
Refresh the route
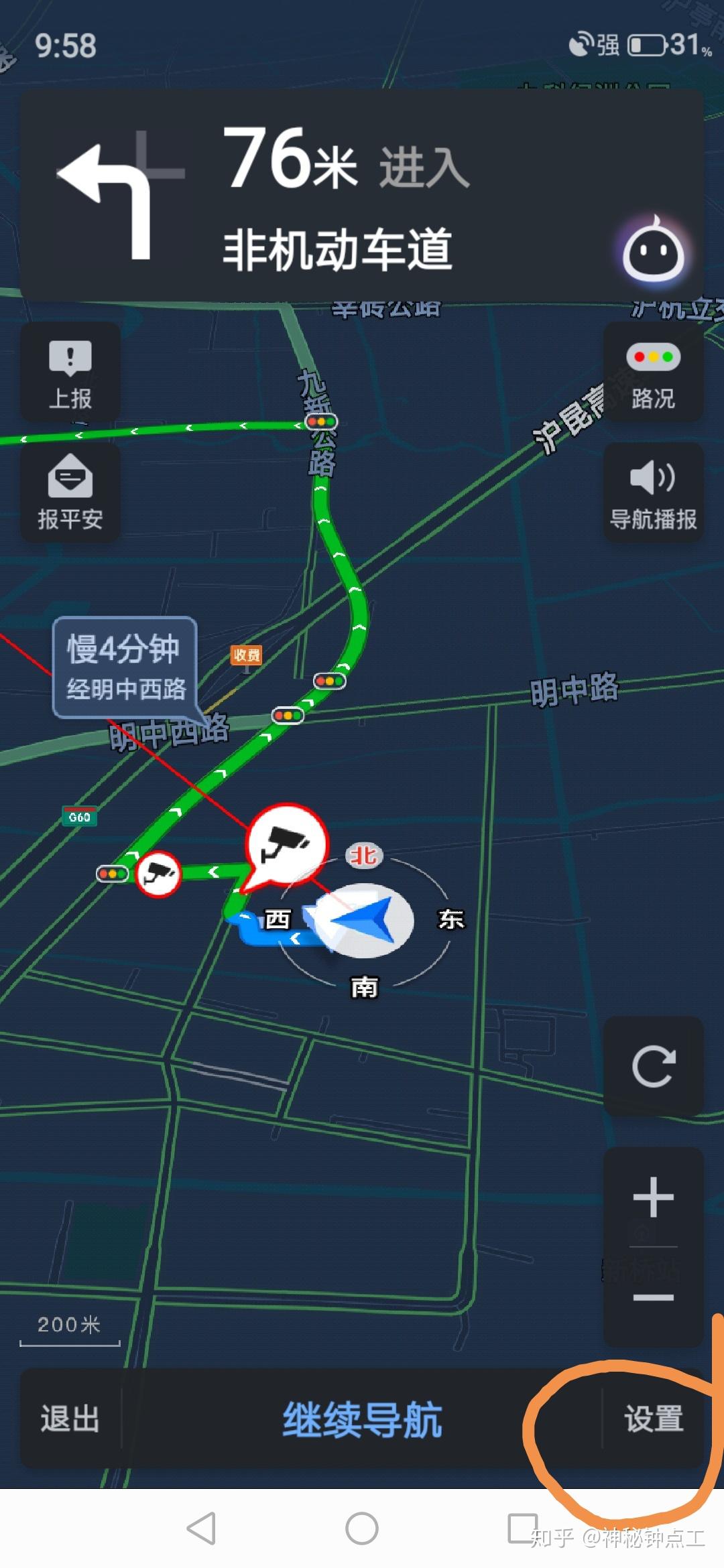654,1066
